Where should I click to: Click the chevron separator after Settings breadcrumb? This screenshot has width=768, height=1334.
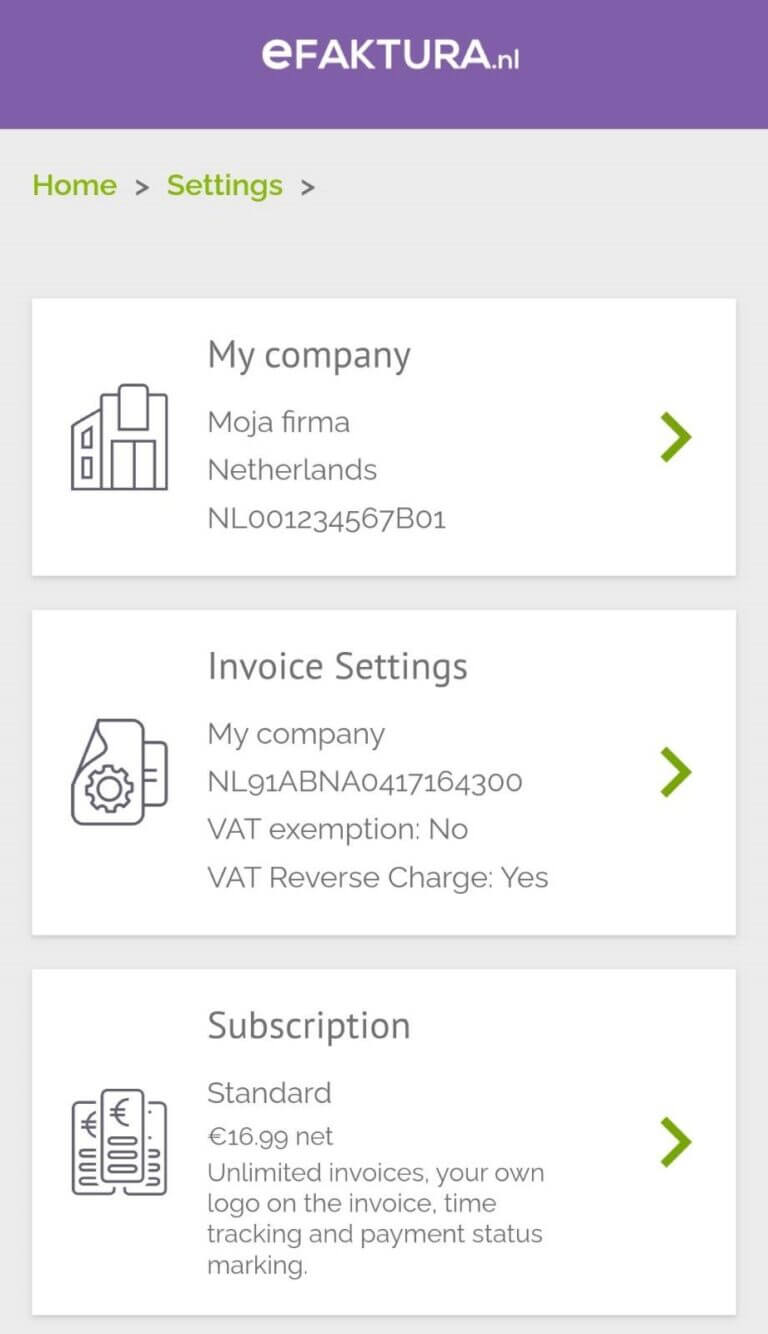(307, 187)
